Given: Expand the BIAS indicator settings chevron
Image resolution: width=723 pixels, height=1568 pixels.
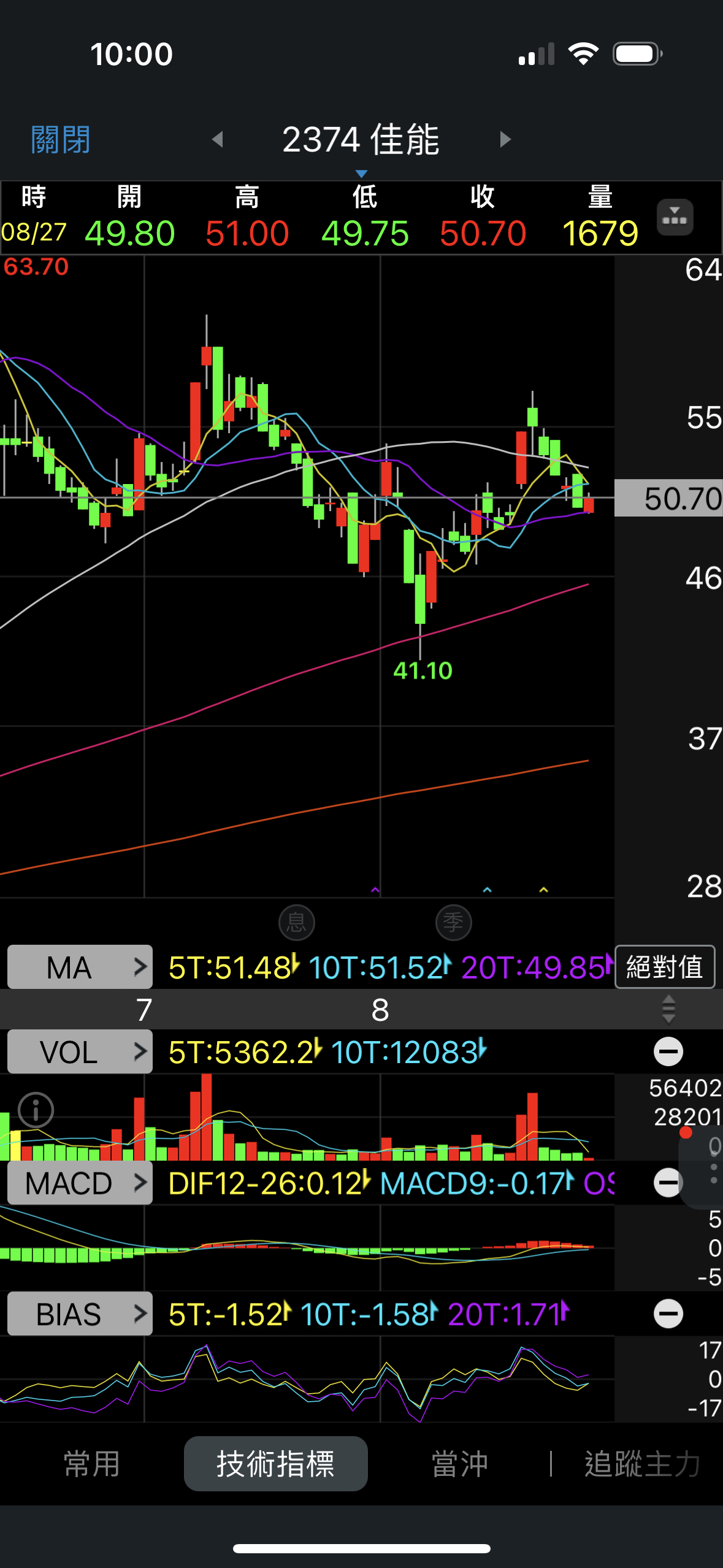Looking at the screenshot, I should (x=142, y=1314).
